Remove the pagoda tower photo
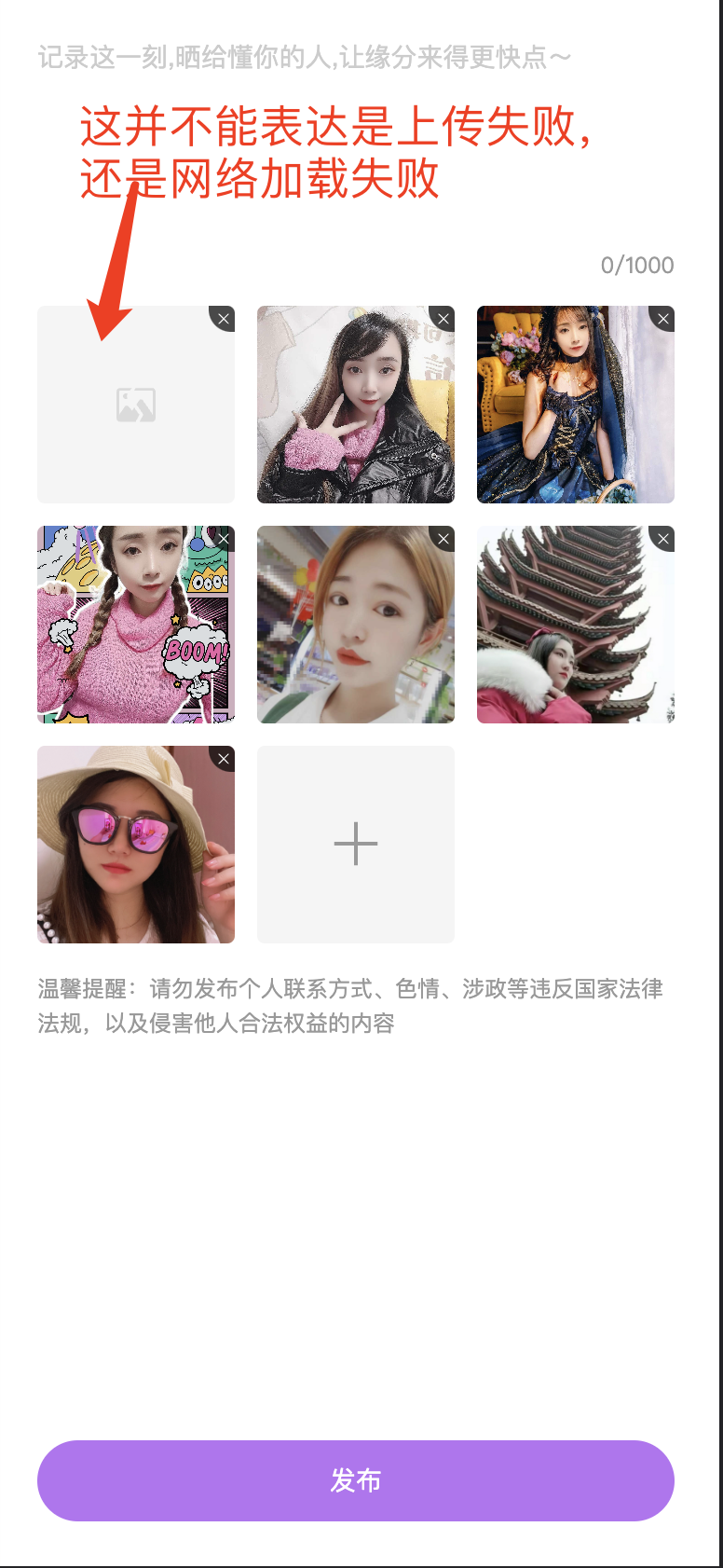The image size is (723, 1568). tap(663, 539)
